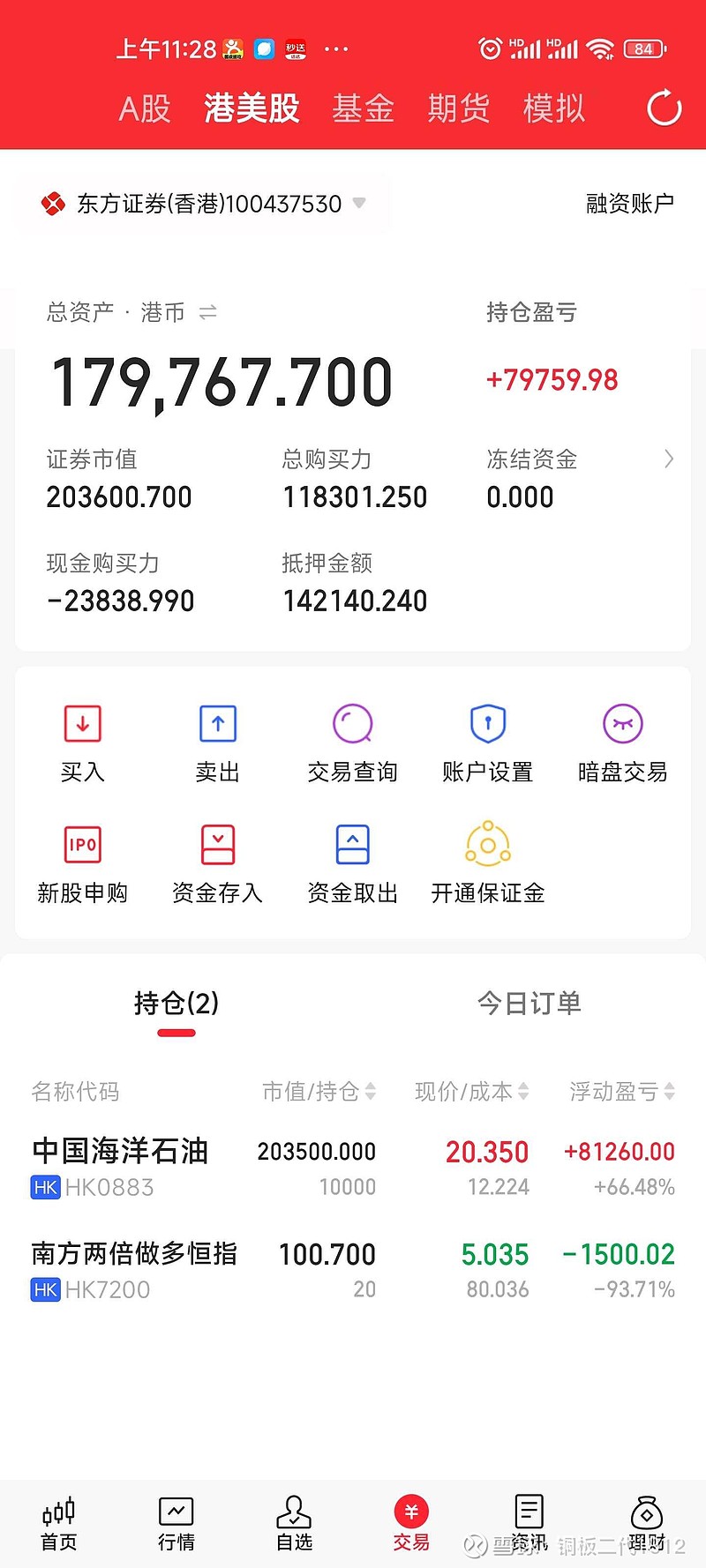
Task: Switch to the 今日订单 tab
Action: pyautogui.click(x=529, y=1004)
